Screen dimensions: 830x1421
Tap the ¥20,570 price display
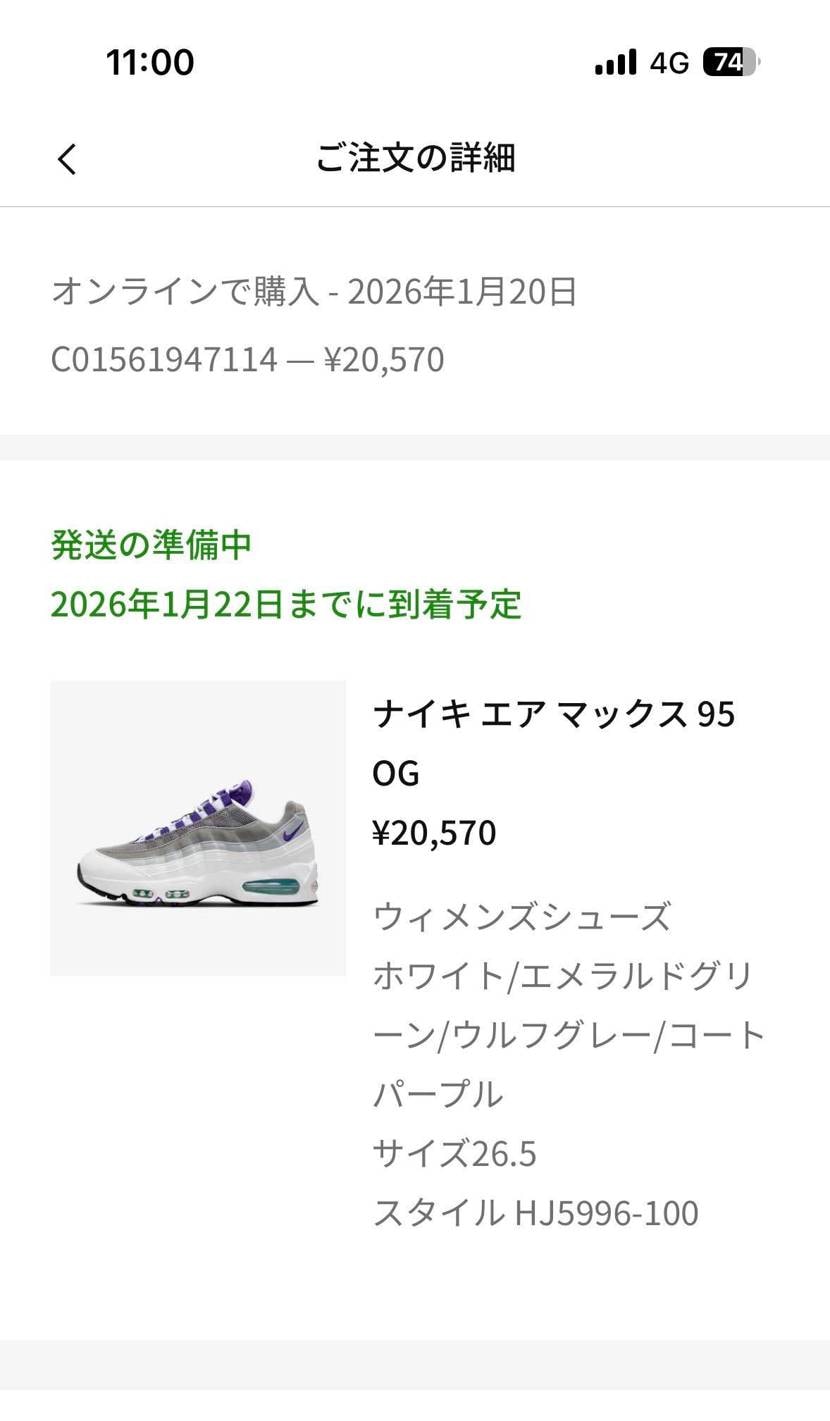coord(435,832)
